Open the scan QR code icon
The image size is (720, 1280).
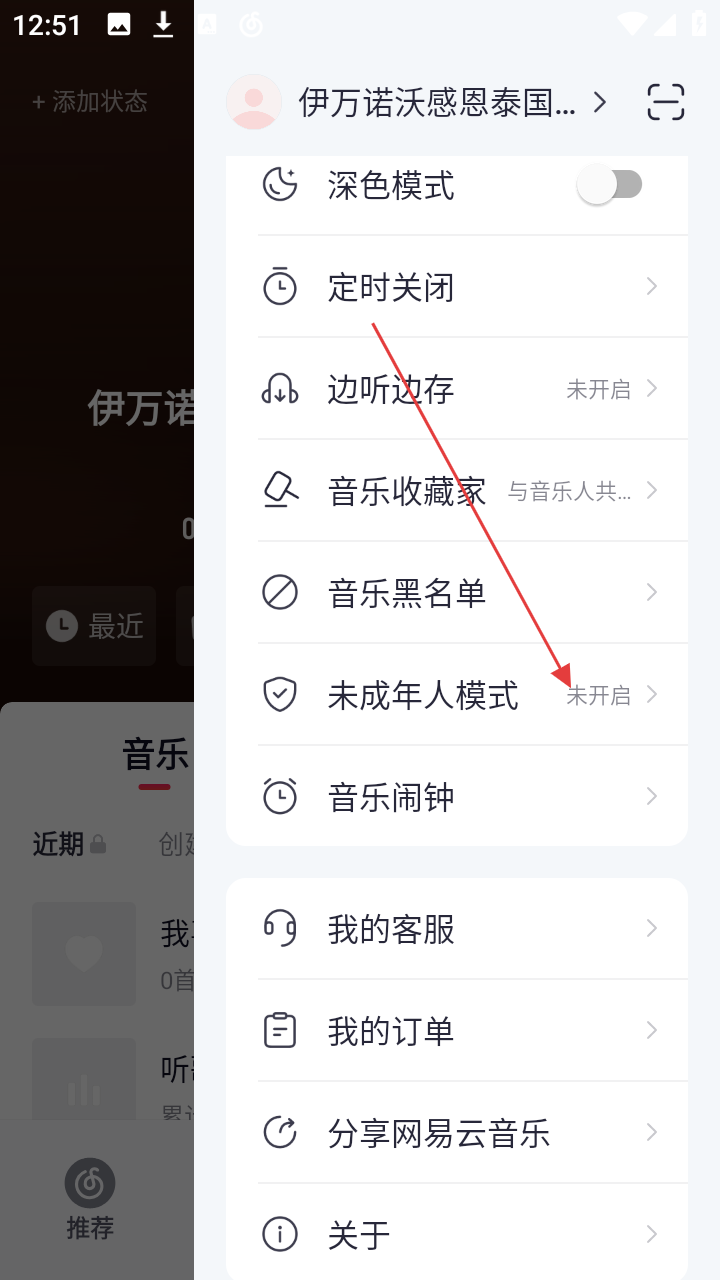tap(665, 102)
